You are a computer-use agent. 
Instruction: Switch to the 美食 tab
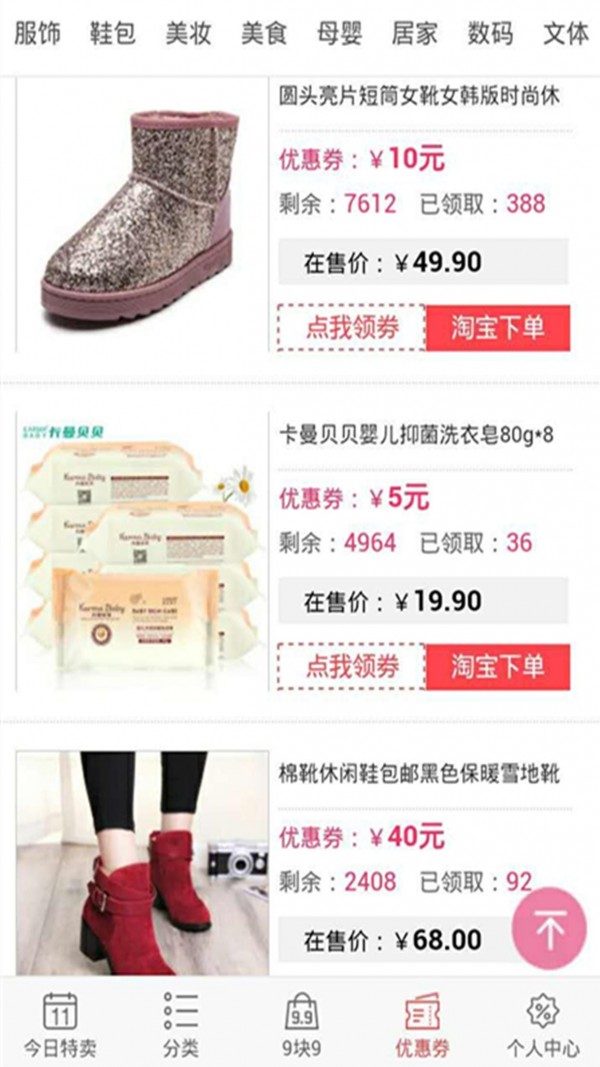tap(264, 33)
